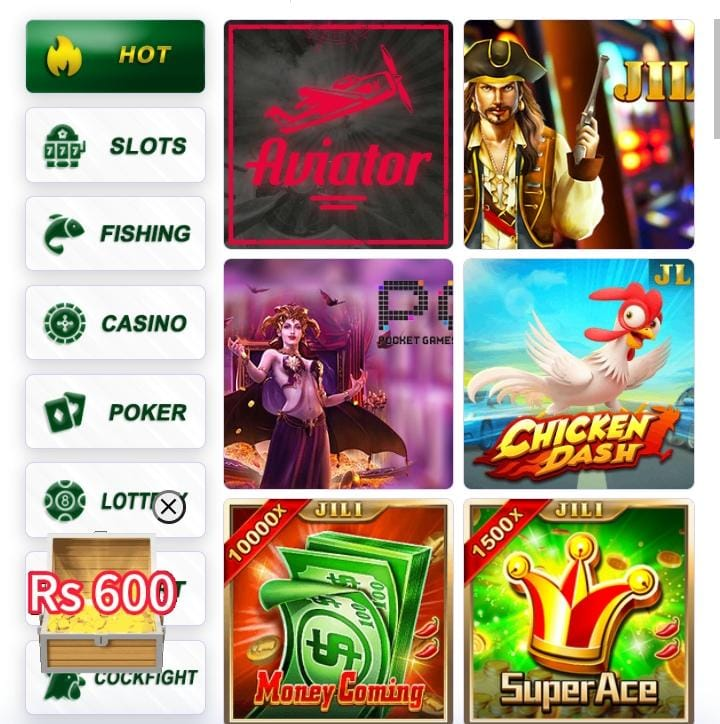Image resolution: width=720 pixels, height=724 pixels.
Task: Open the Pocket Games vampire tile
Action: coord(338,374)
